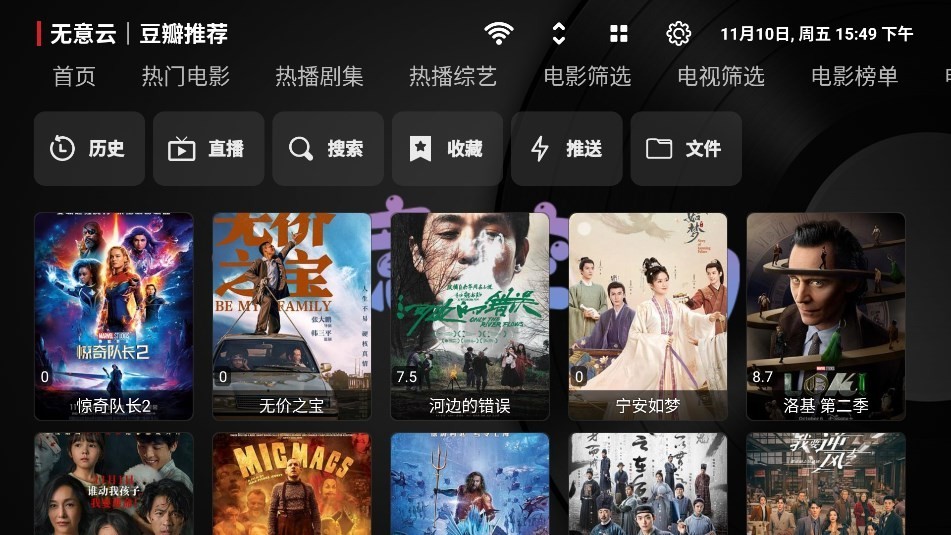Tap the 搜索 search button

(327, 149)
